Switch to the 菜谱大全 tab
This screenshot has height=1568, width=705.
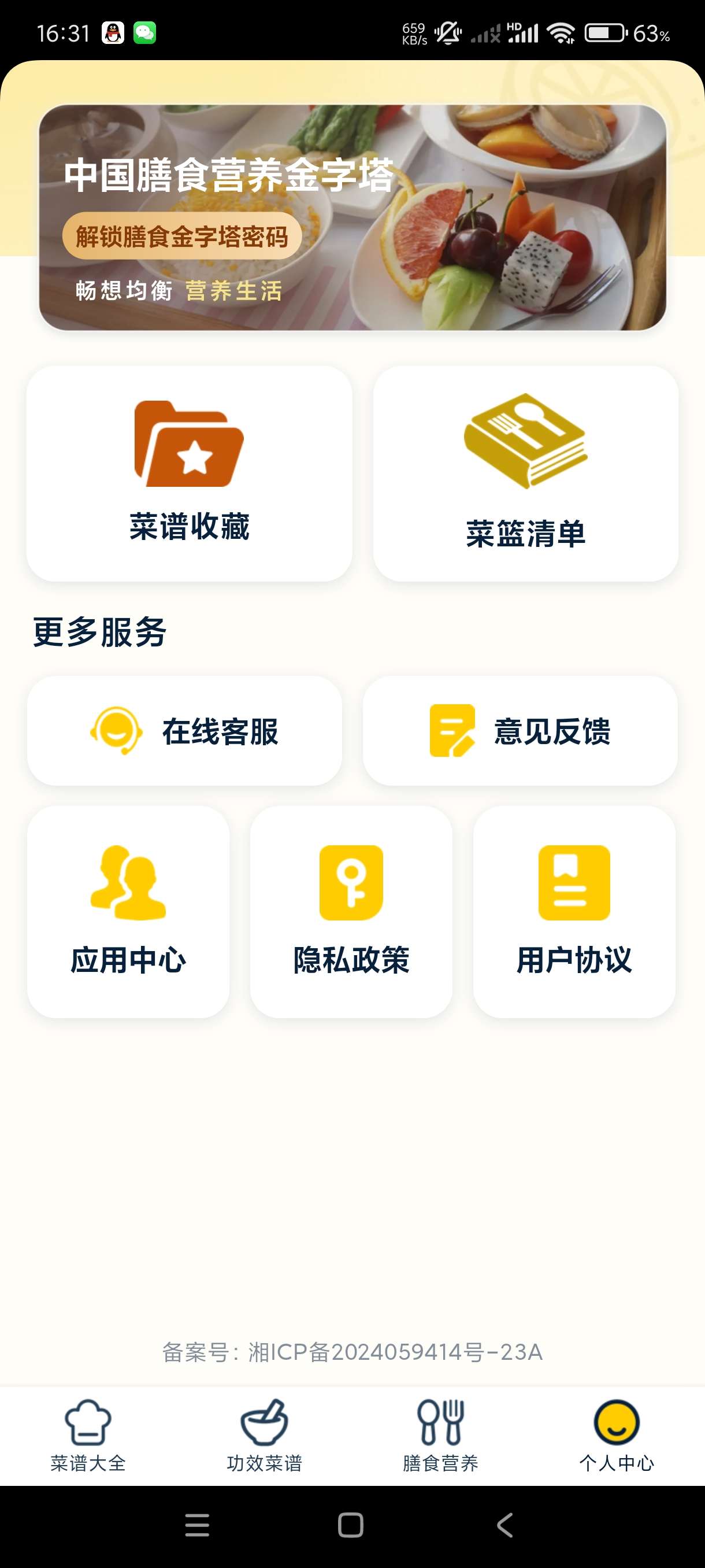click(88, 1435)
